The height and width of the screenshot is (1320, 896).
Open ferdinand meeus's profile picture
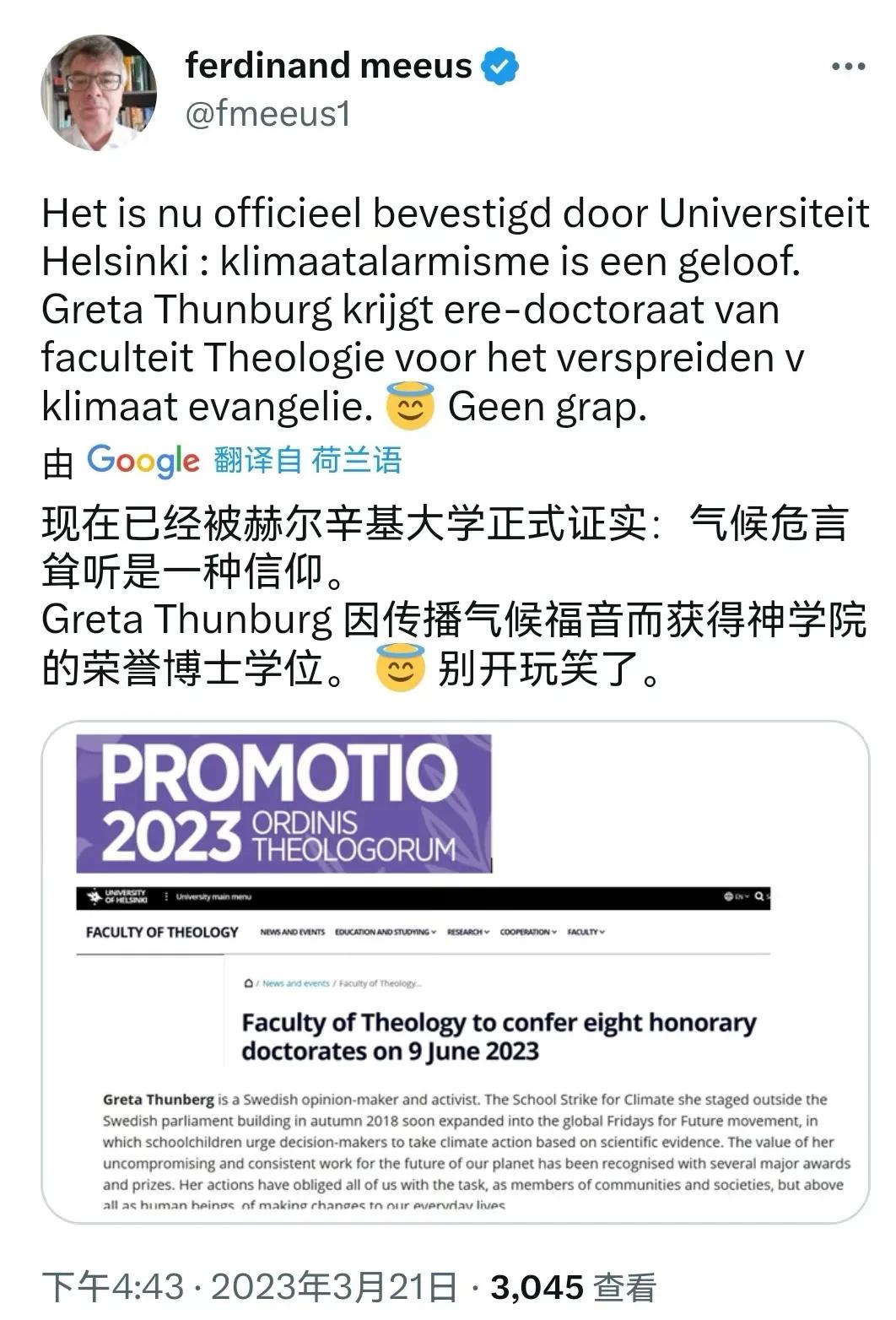click(99, 93)
